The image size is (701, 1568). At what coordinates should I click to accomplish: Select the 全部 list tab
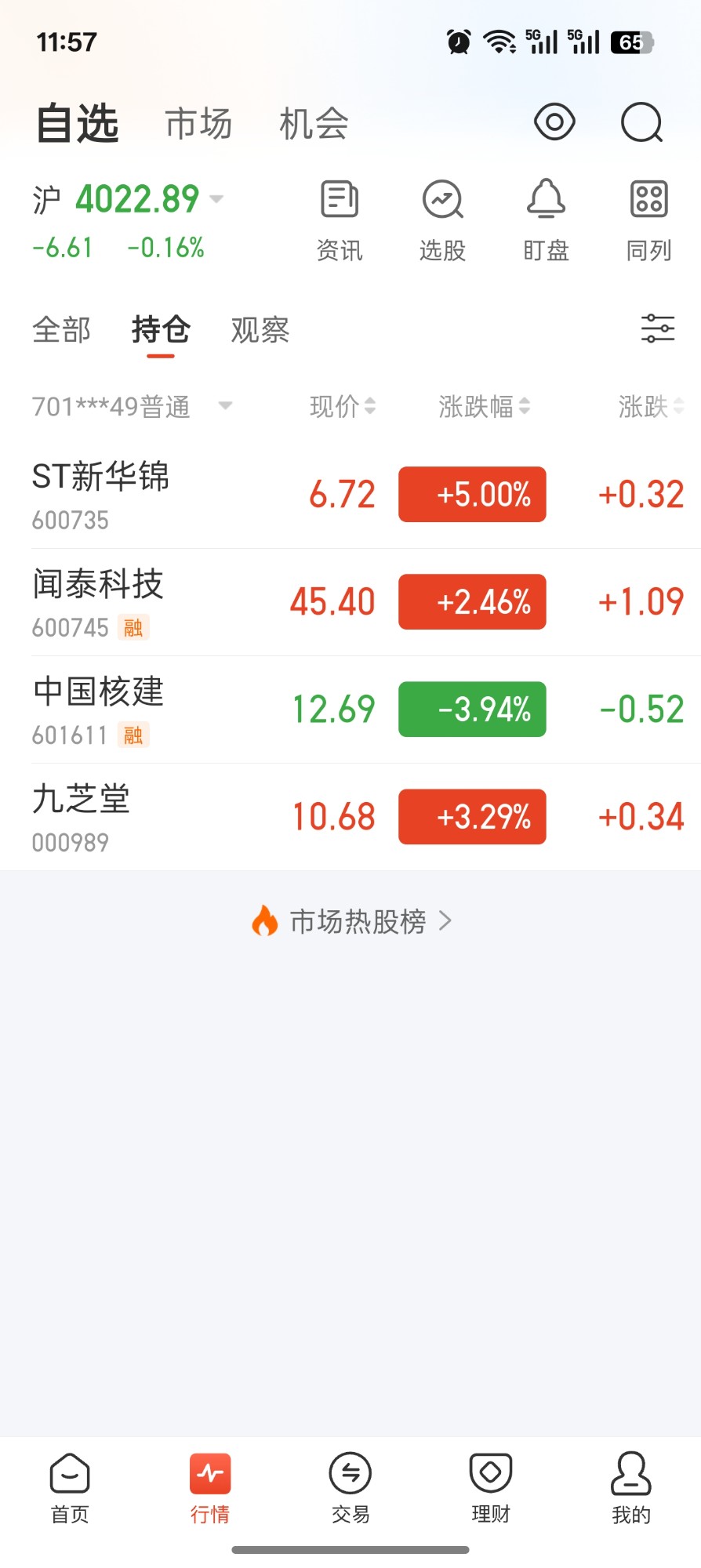click(62, 330)
